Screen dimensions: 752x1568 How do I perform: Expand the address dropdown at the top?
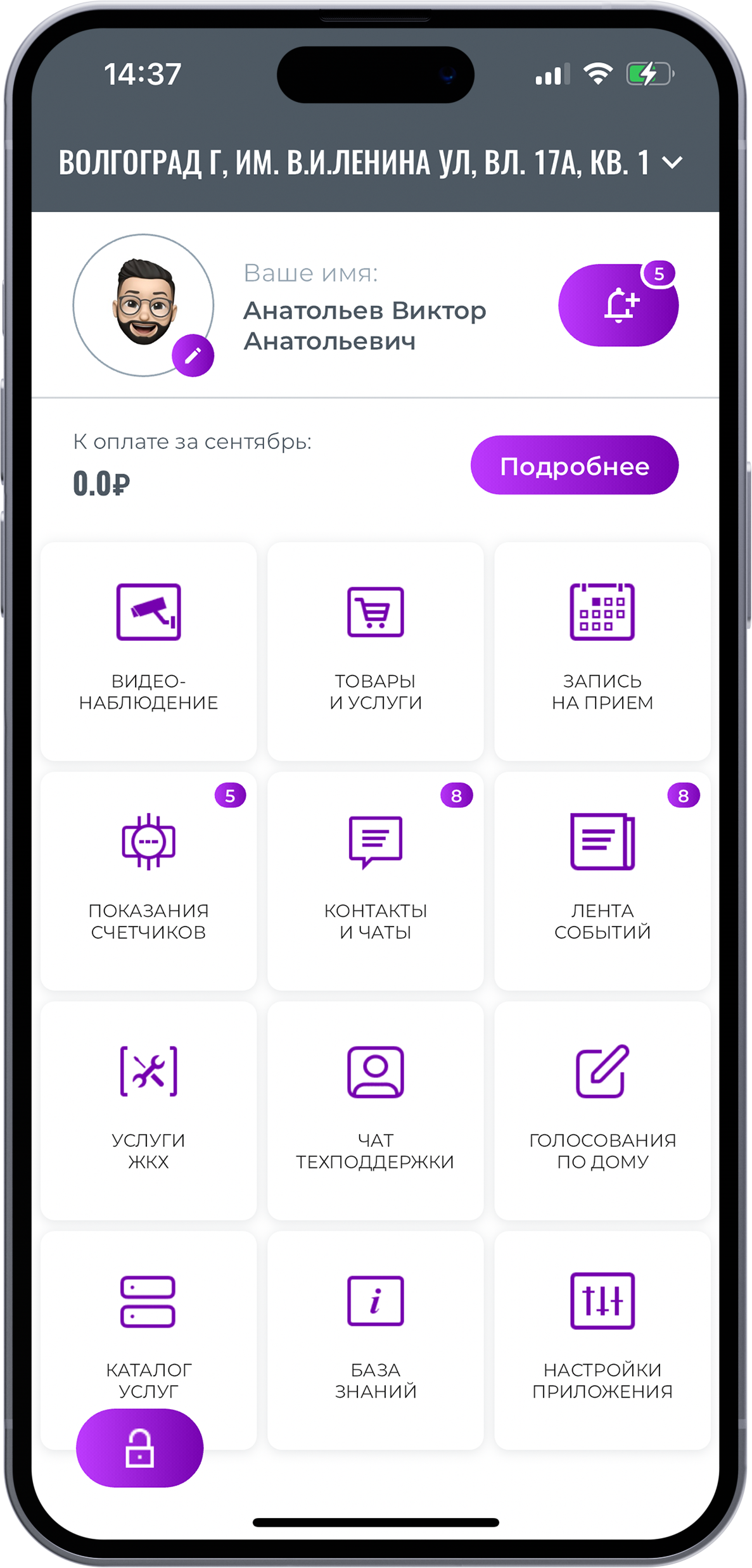[672, 163]
